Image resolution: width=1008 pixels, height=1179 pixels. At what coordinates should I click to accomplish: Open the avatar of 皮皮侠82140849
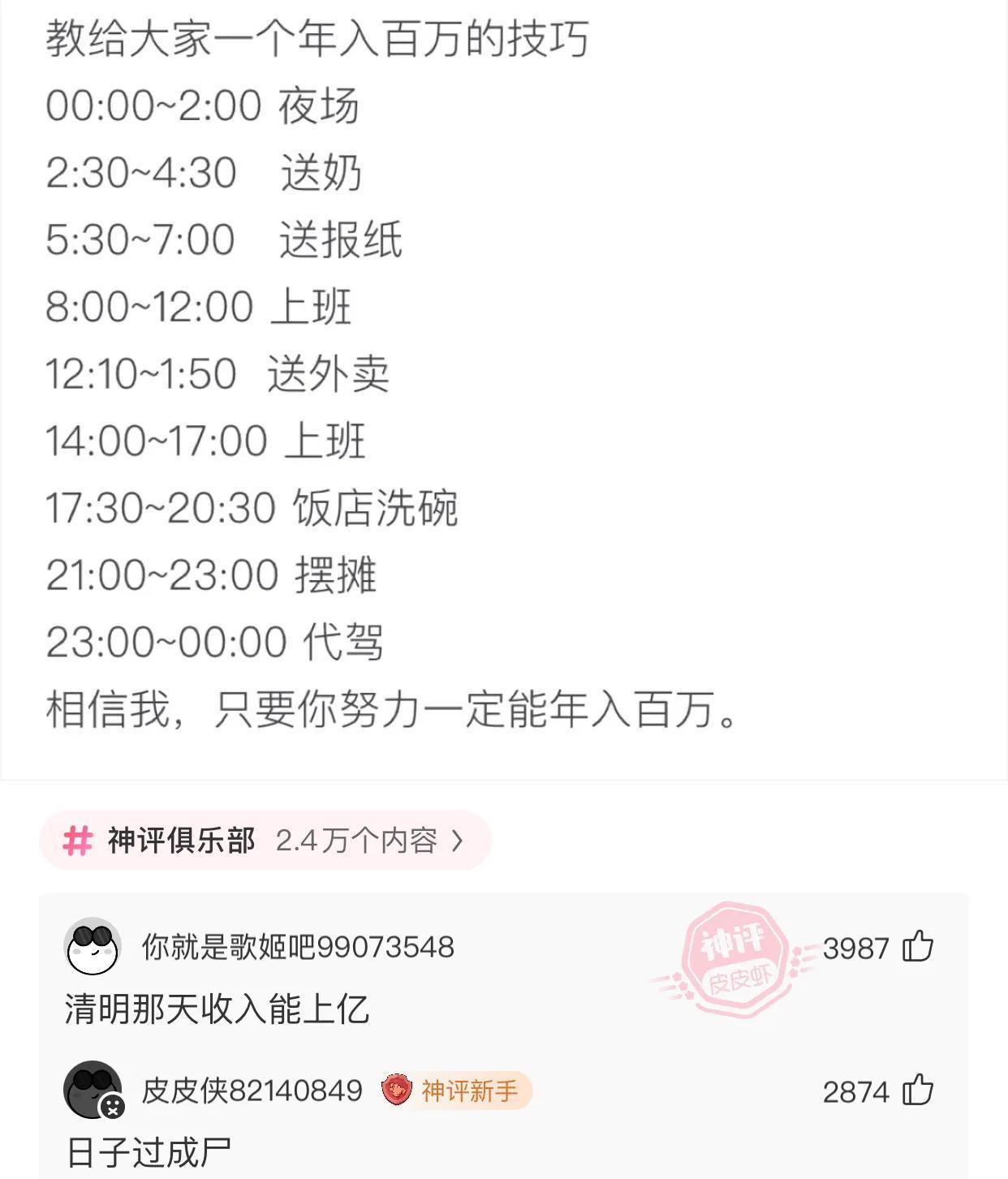click(93, 1090)
